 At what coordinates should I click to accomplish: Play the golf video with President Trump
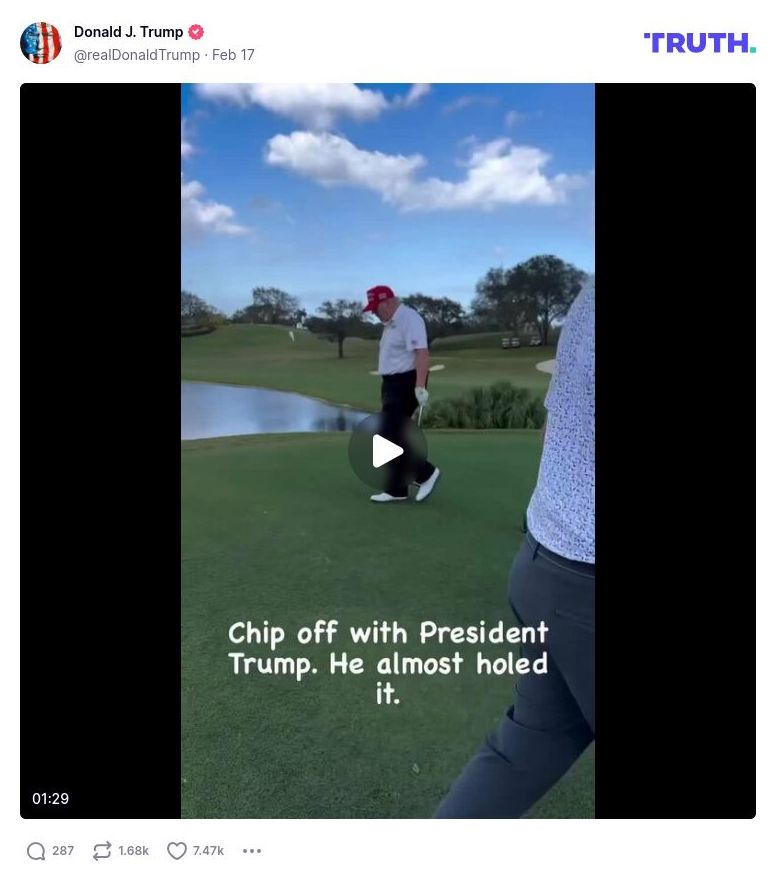387,450
